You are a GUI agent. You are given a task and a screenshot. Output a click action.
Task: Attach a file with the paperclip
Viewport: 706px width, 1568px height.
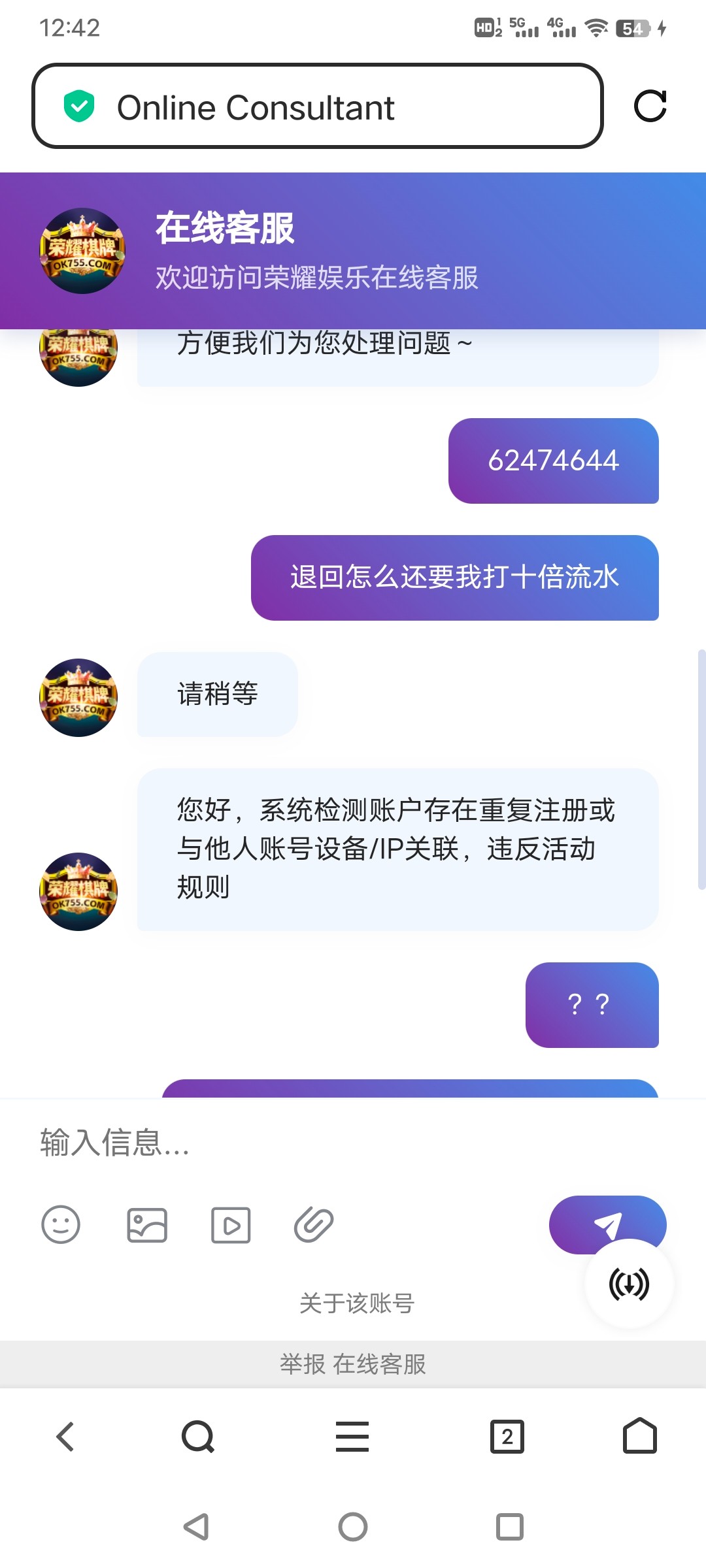(314, 1225)
